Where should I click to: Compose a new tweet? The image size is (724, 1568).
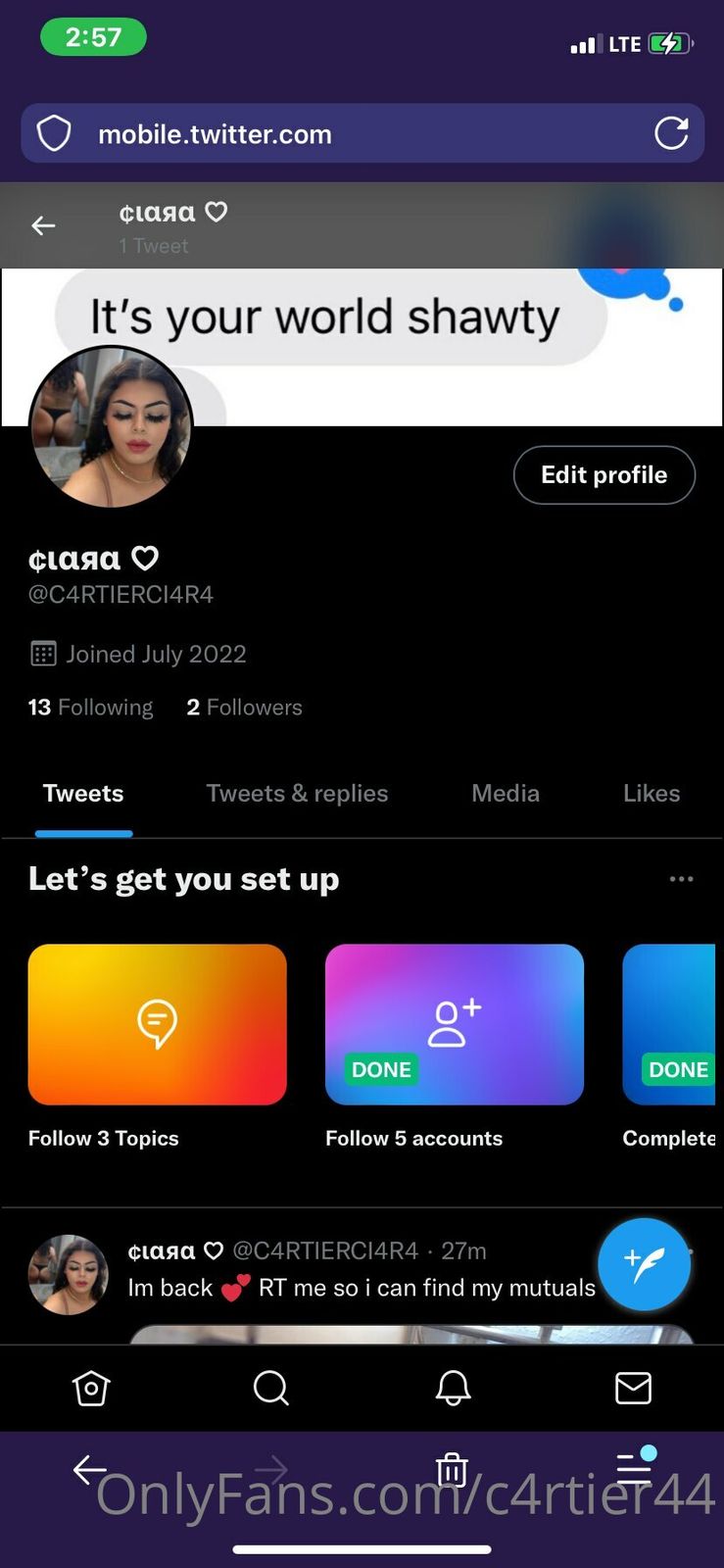pyautogui.click(x=644, y=1264)
